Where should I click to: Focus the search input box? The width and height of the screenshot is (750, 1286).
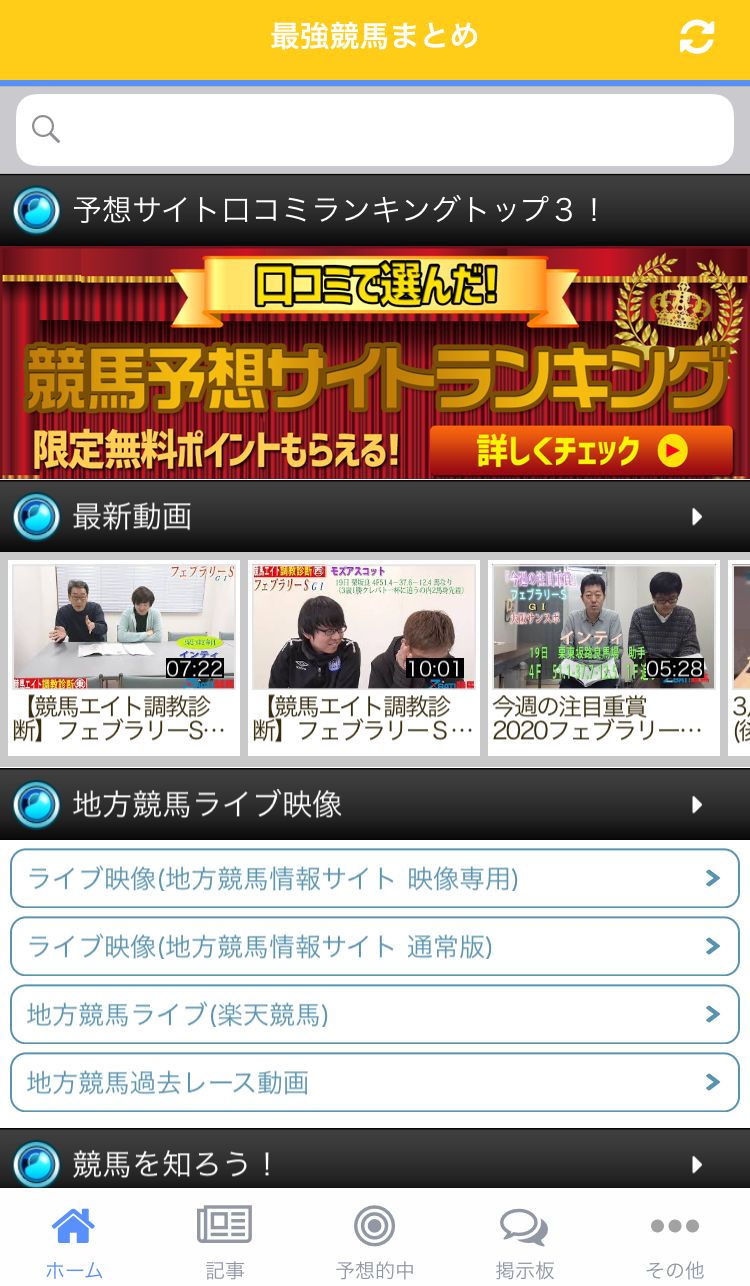(x=375, y=130)
